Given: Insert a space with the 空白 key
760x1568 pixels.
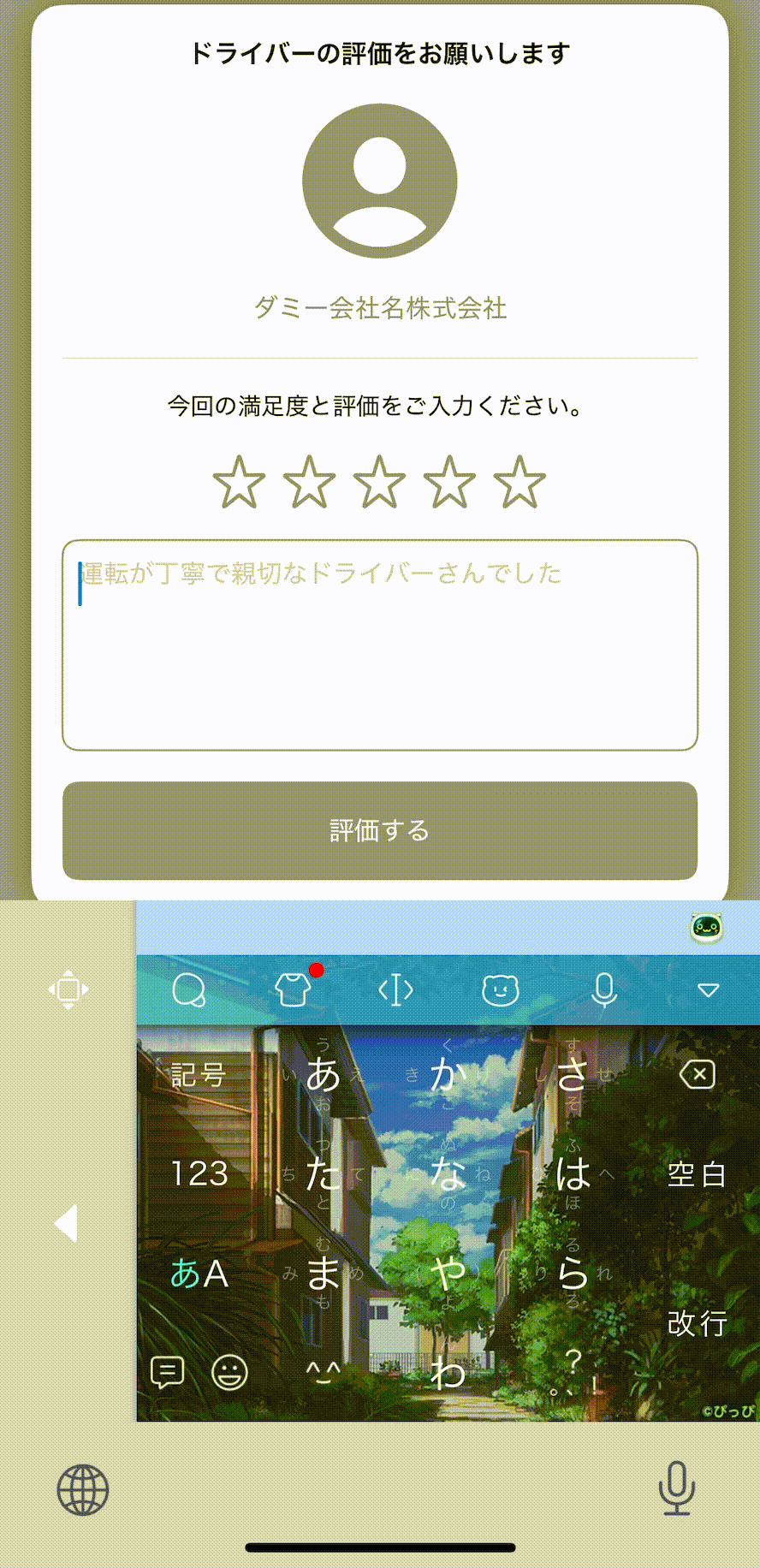Looking at the screenshot, I should point(698,1174).
